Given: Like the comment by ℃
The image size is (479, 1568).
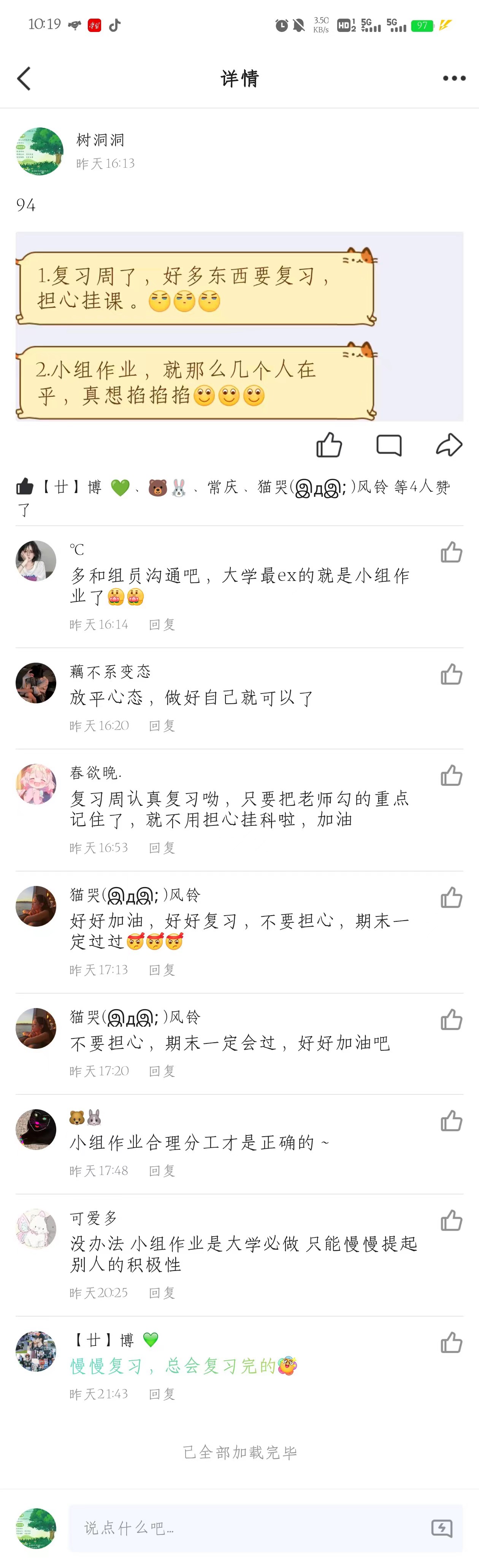Looking at the screenshot, I should 451,553.
